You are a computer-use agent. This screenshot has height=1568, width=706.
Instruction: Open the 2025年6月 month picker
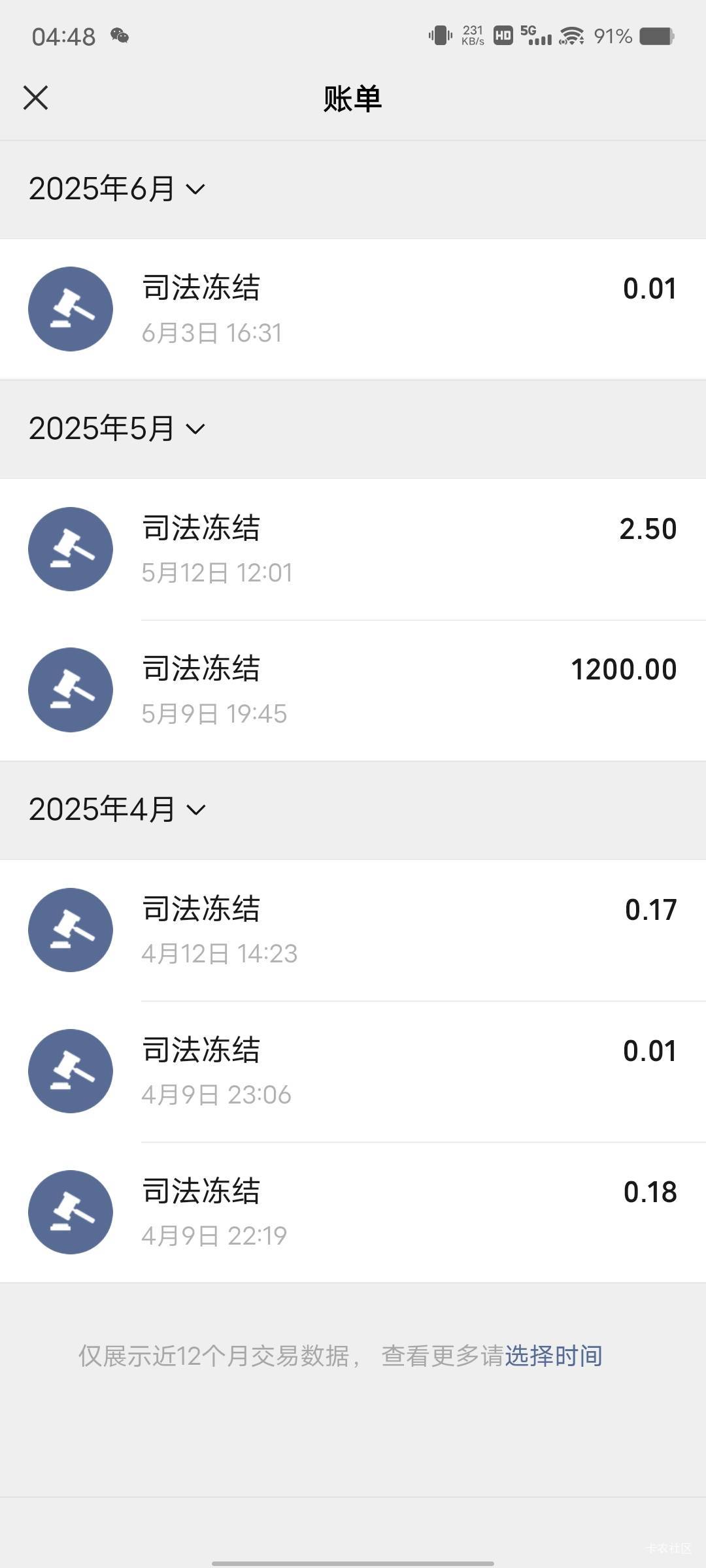118,189
